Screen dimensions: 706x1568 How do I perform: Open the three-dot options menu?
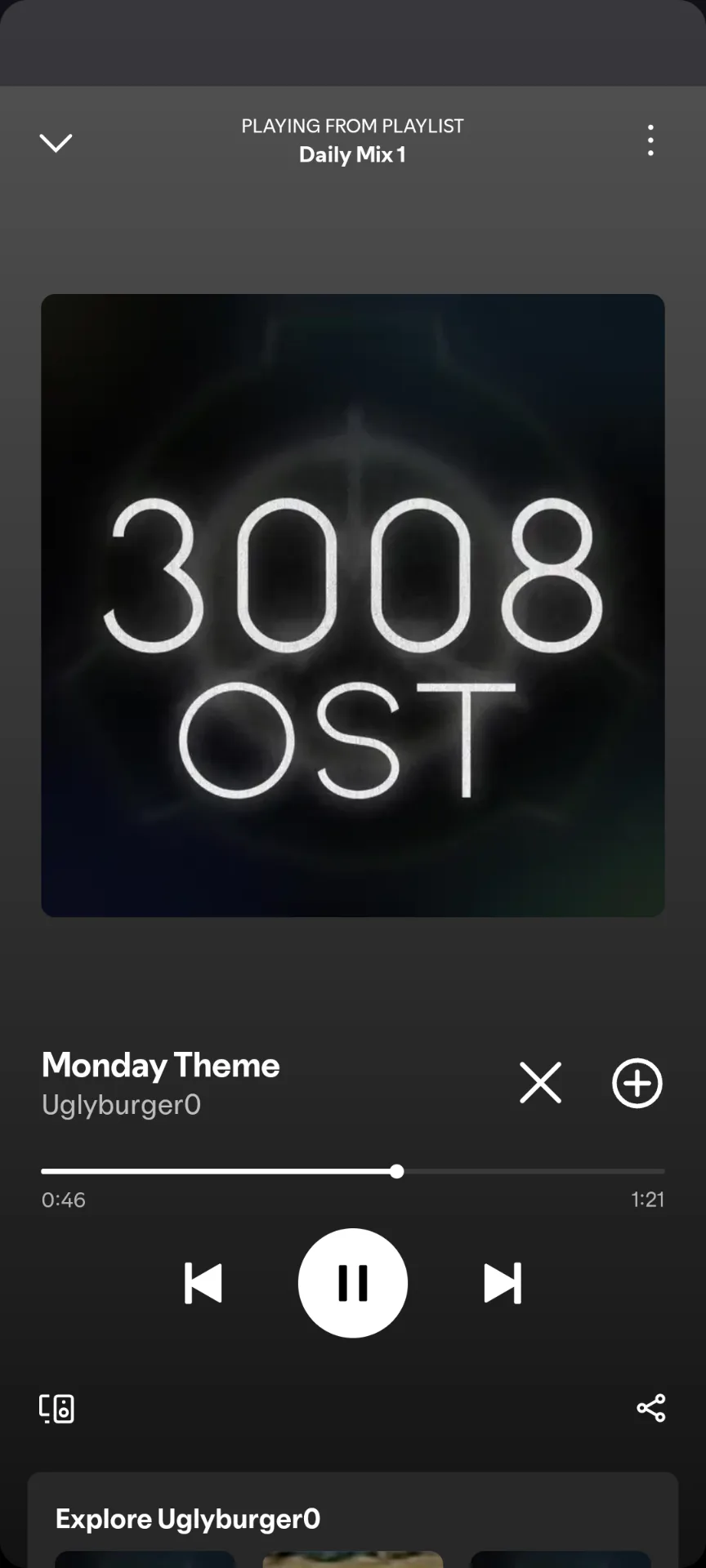(650, 140)
